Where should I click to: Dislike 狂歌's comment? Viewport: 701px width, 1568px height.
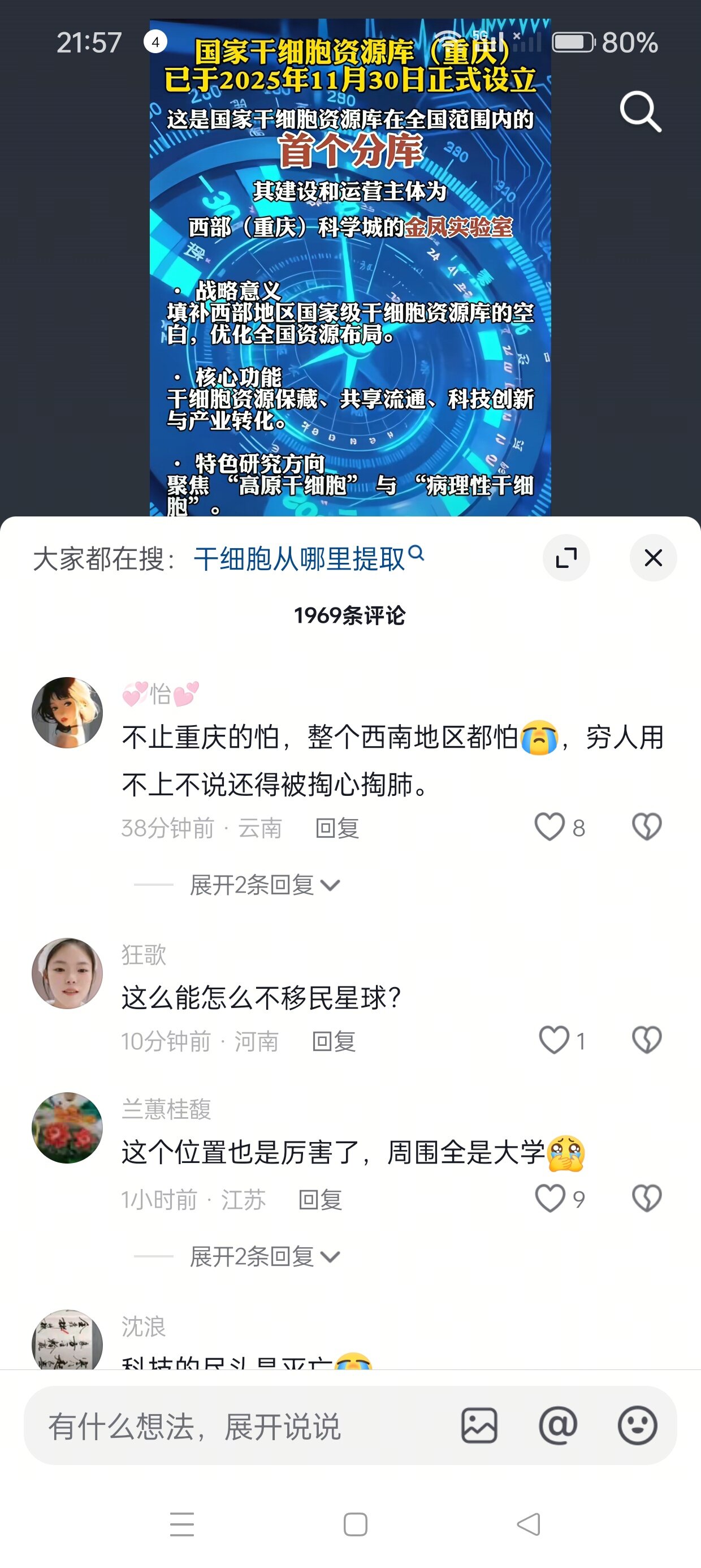[646, 1040]
